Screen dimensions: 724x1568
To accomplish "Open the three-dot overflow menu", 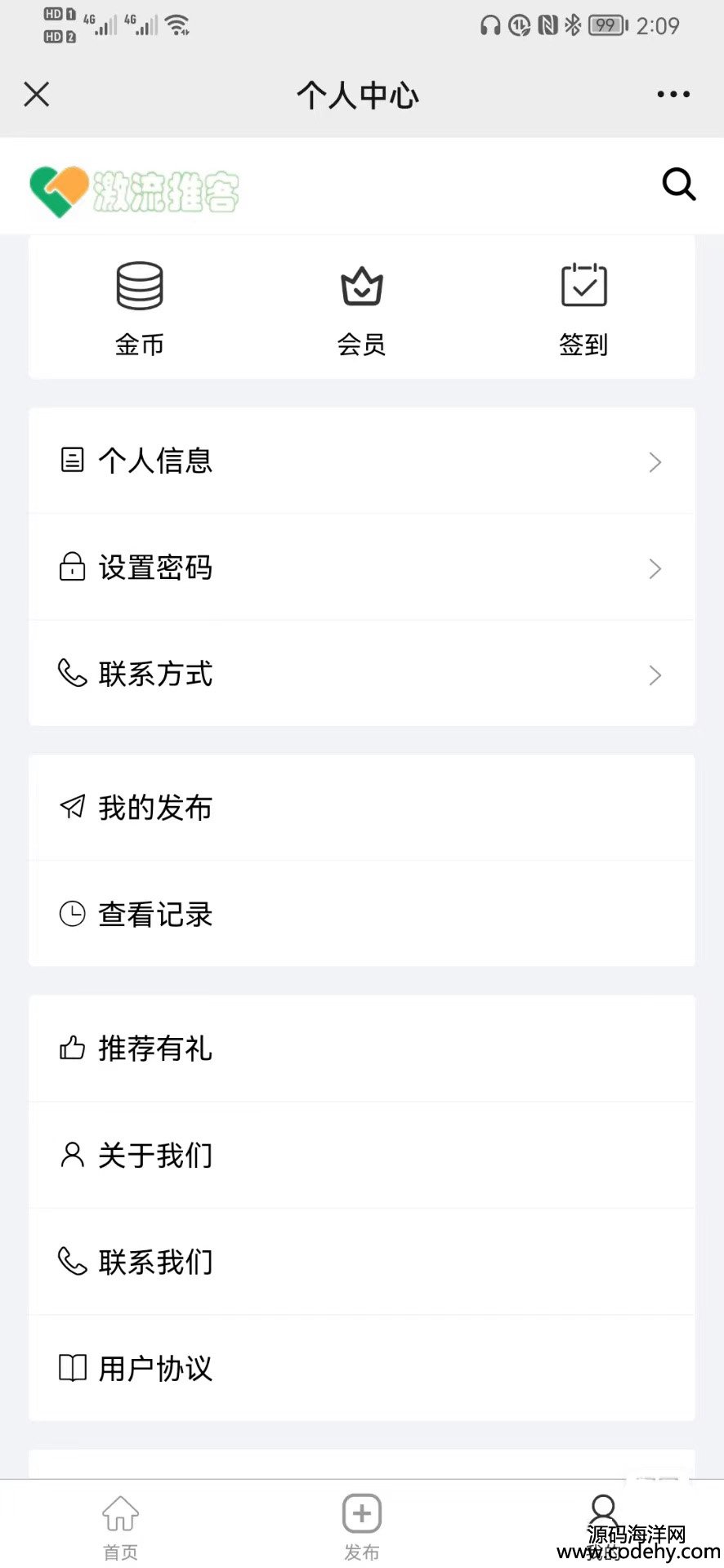I will pyautogui.click(x=673, y=95).
